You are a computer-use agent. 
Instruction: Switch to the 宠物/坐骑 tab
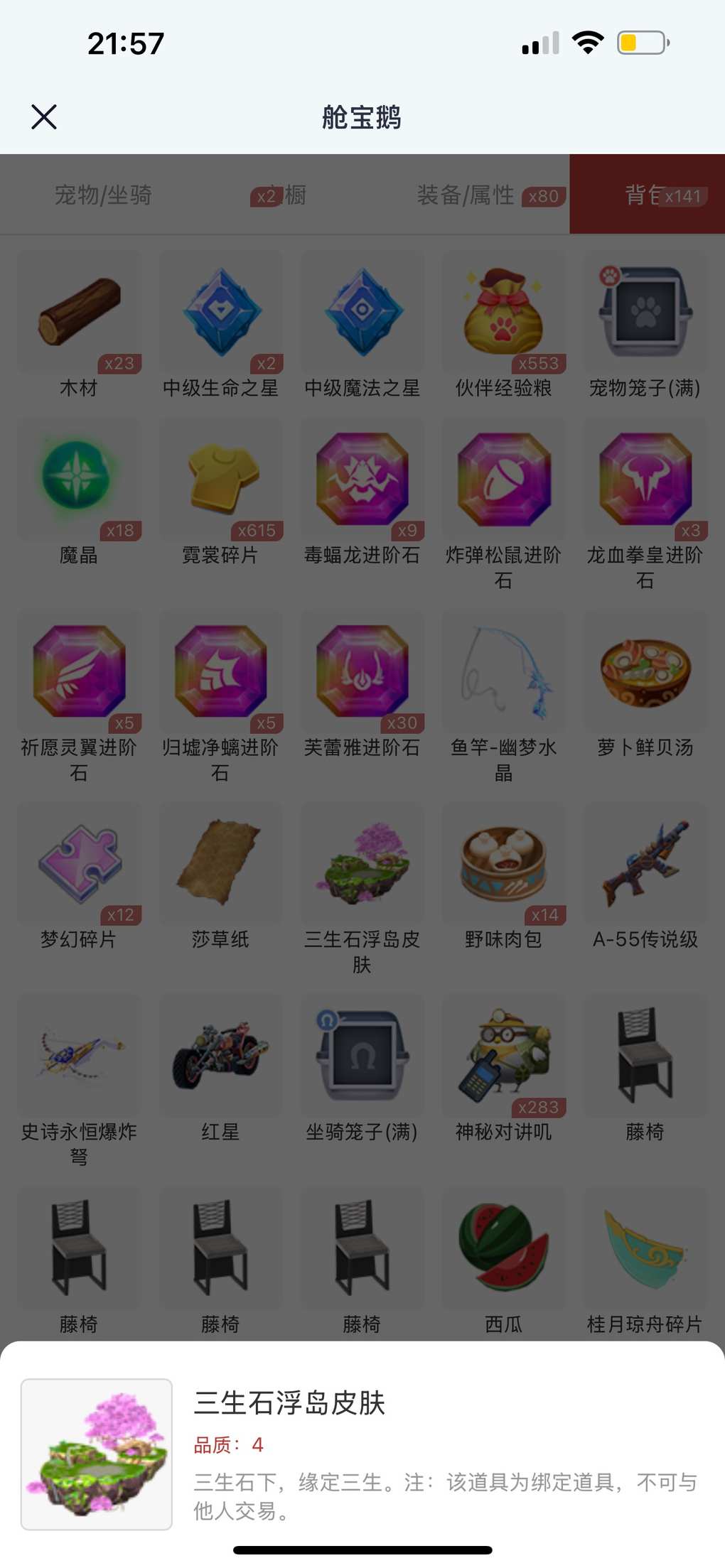[x=103, y=195]
